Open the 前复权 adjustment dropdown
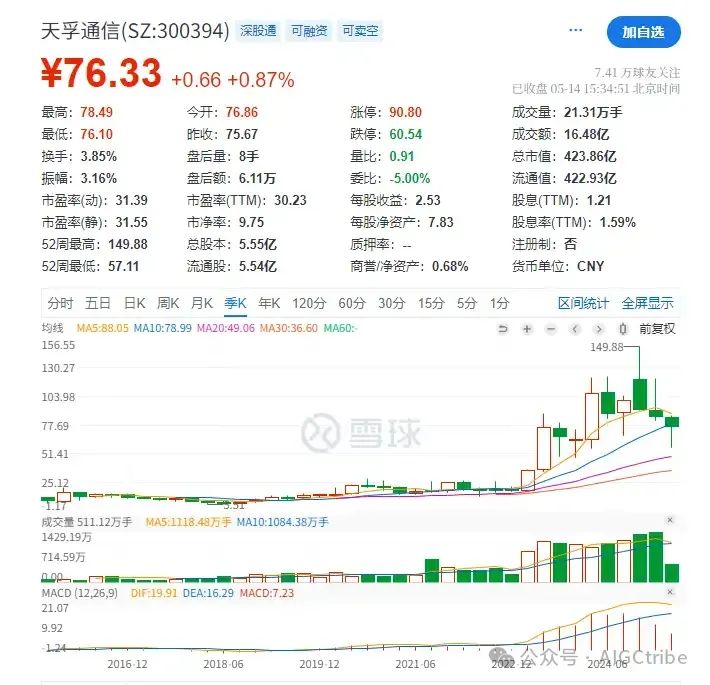The image size is (710, 685). coord(657,328)
